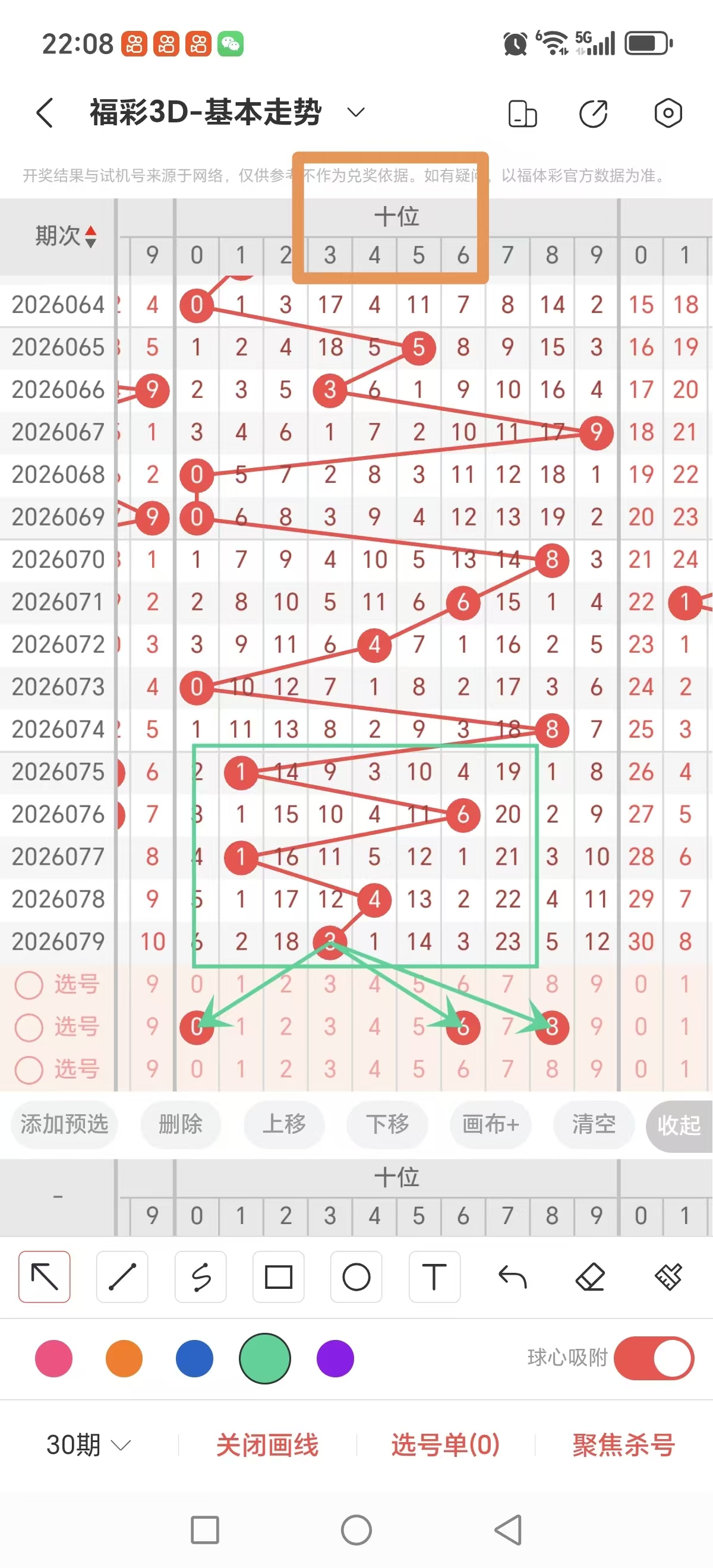
Task: Tap the 收起 collapse control
Action: tap(680, 1125)
